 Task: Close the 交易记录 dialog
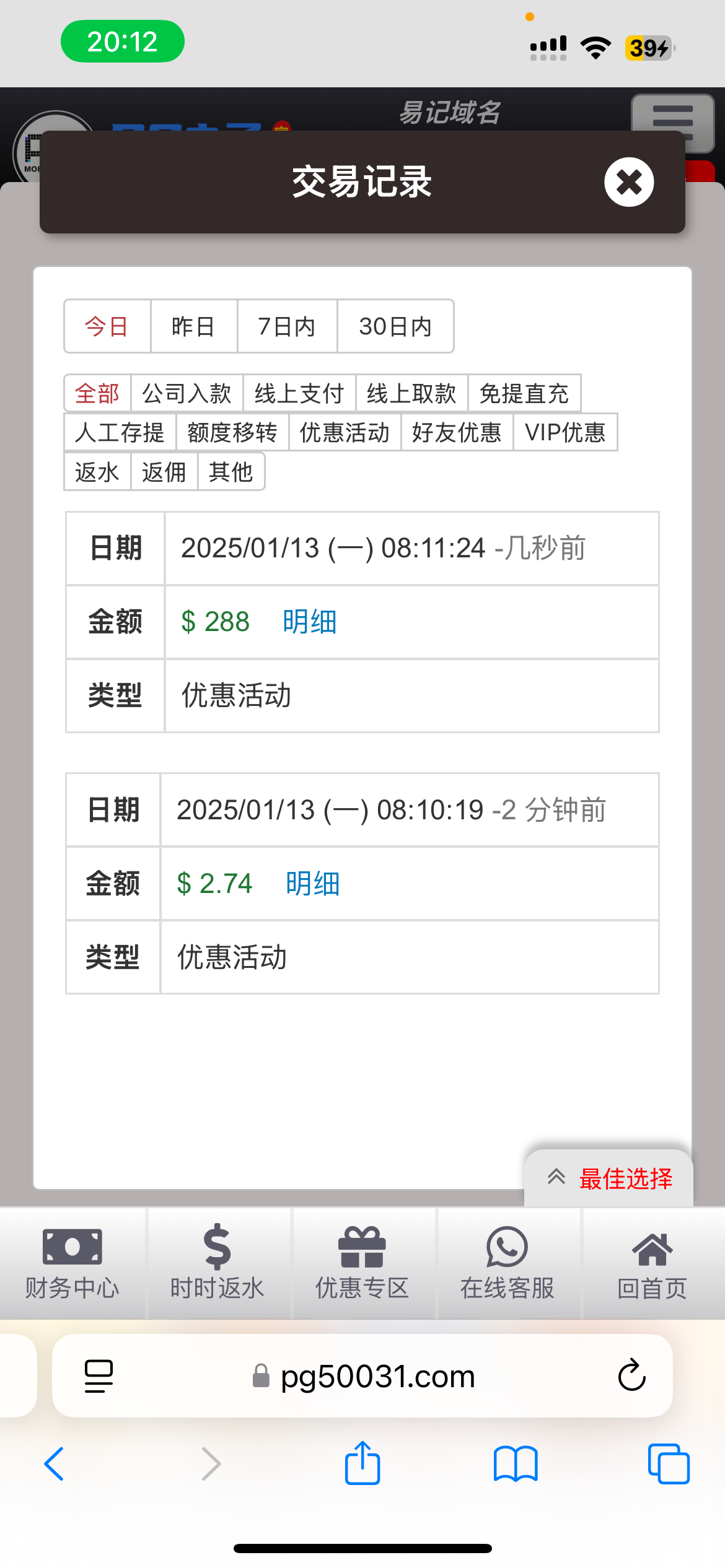[629, 182]
